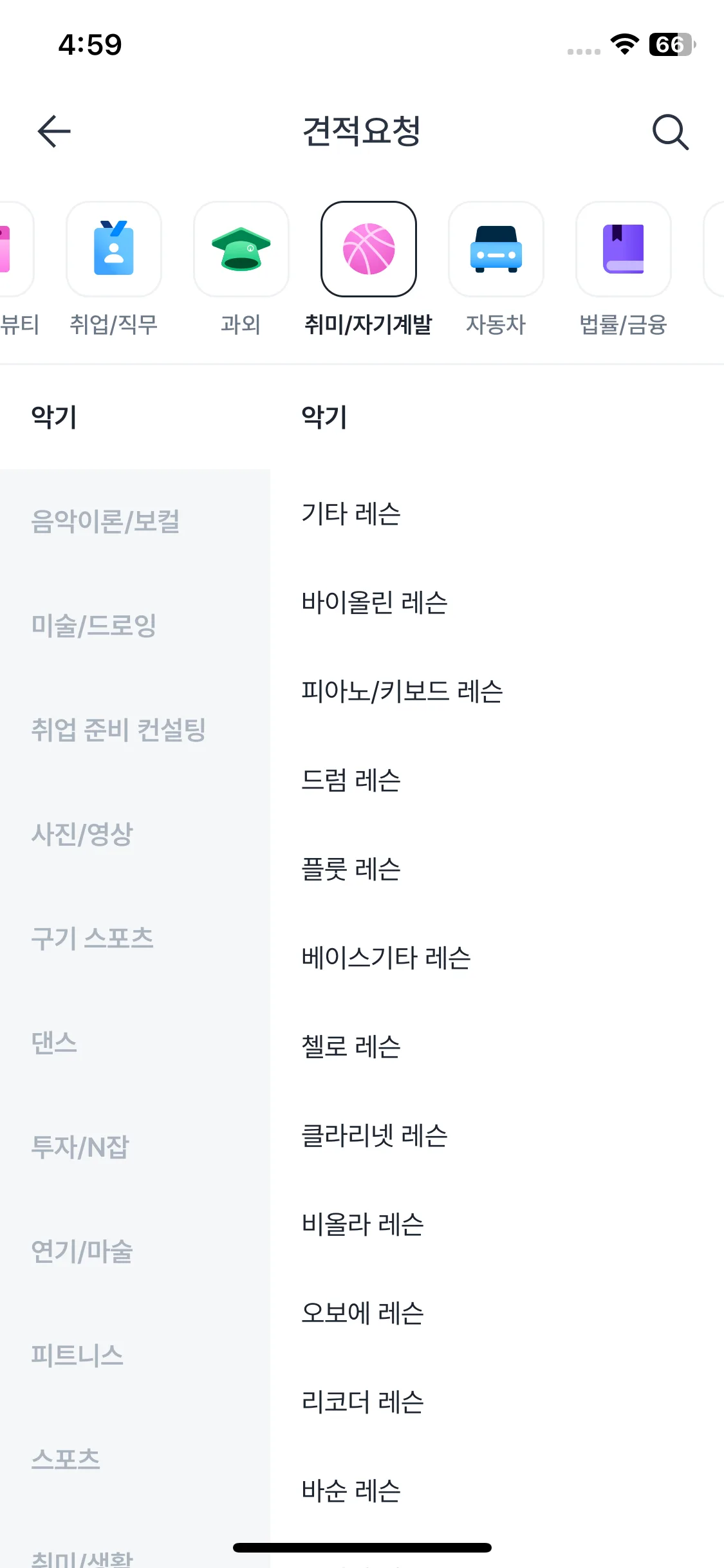Go back with the arrow icon
This screenshot has width=724, height=1568.
coord(54,131)
